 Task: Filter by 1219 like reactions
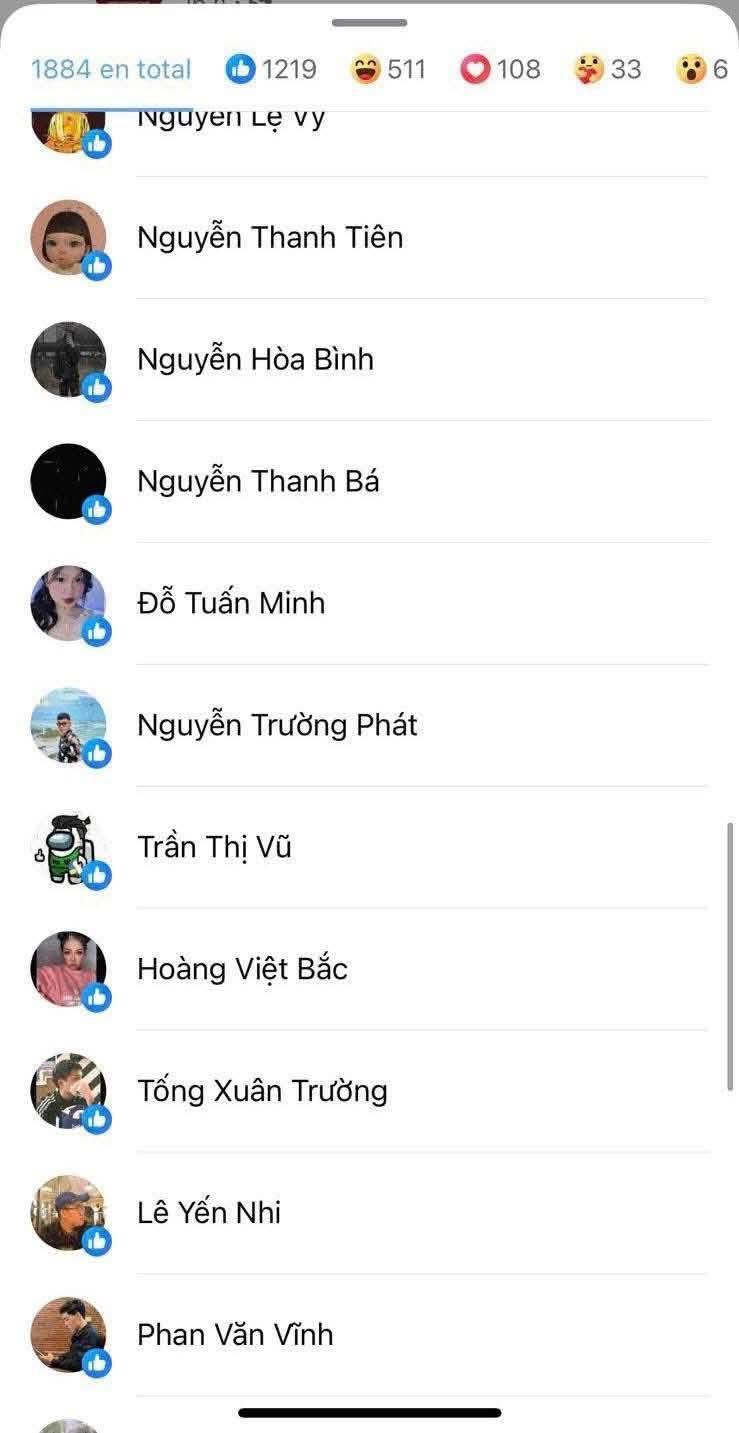click(271, 69)
